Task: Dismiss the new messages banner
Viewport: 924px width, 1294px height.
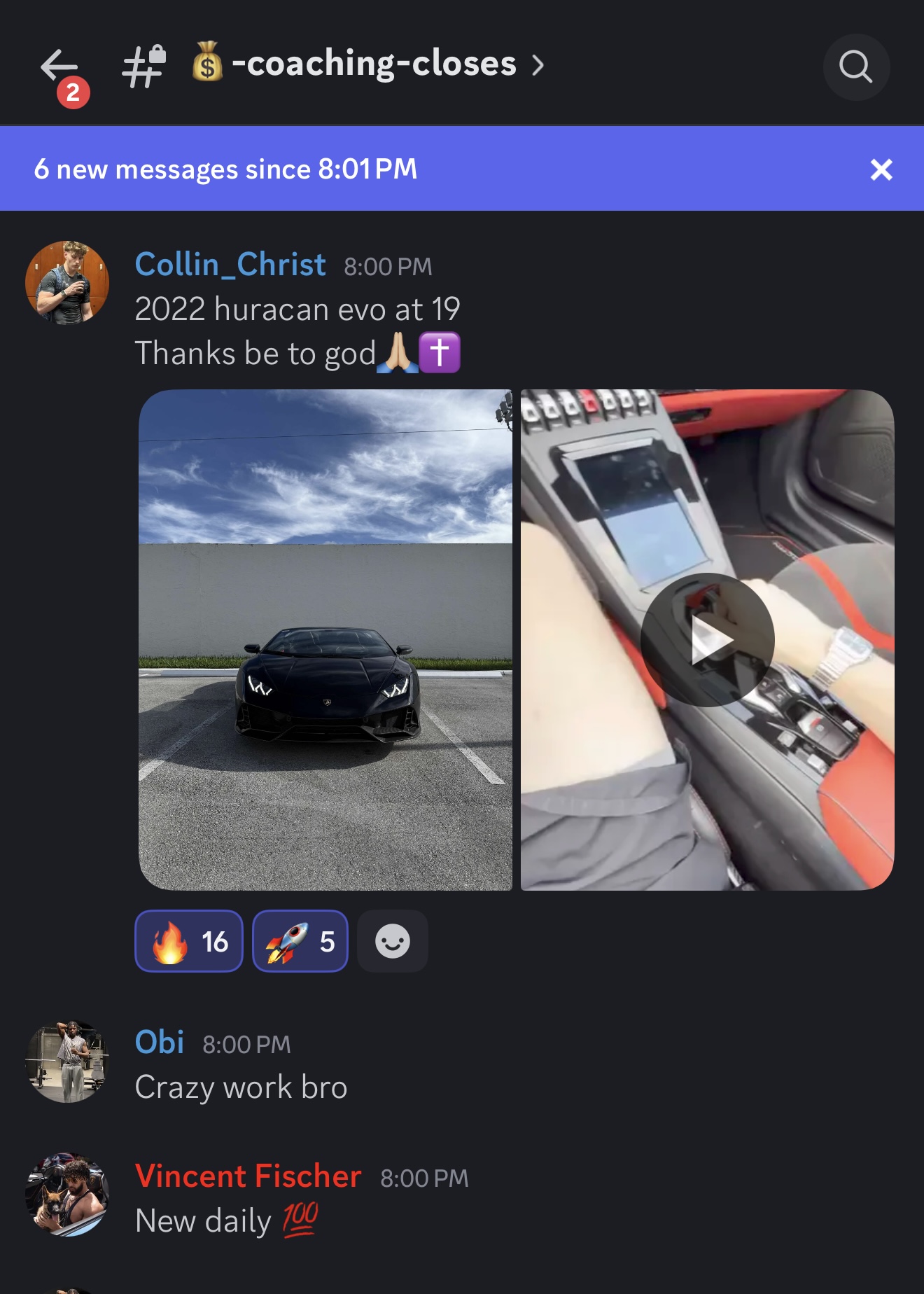Action: pos(881,169)
